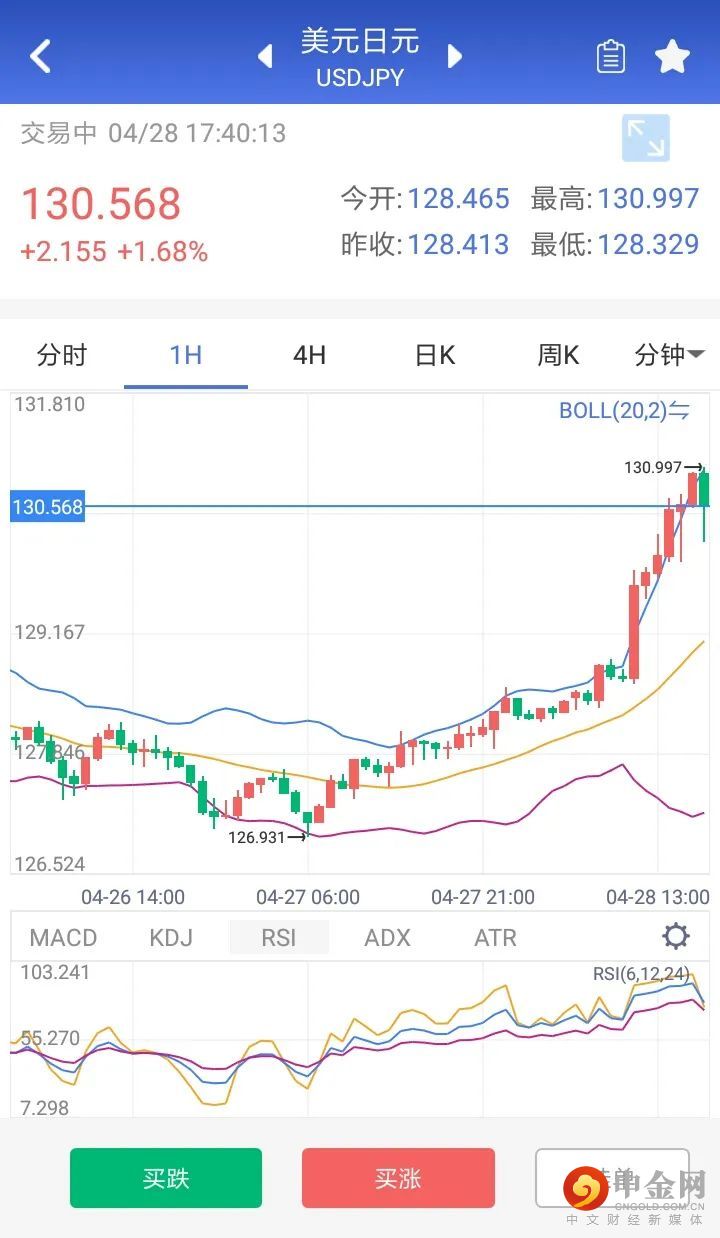Show the 周K weekly chart
The image size is (720, 1238).
[x=558, y=355]
